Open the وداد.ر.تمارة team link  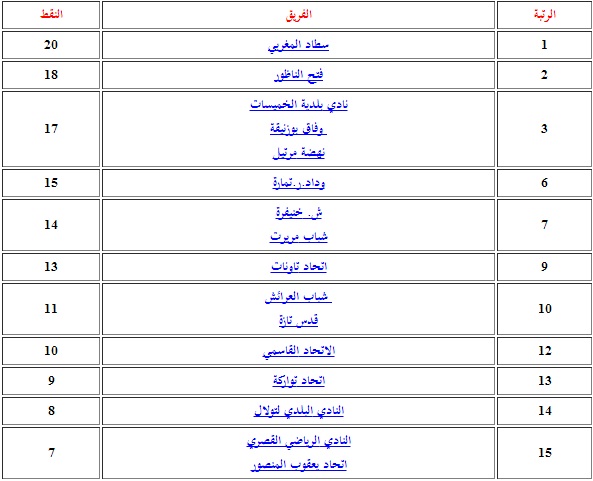click(298, 183)
